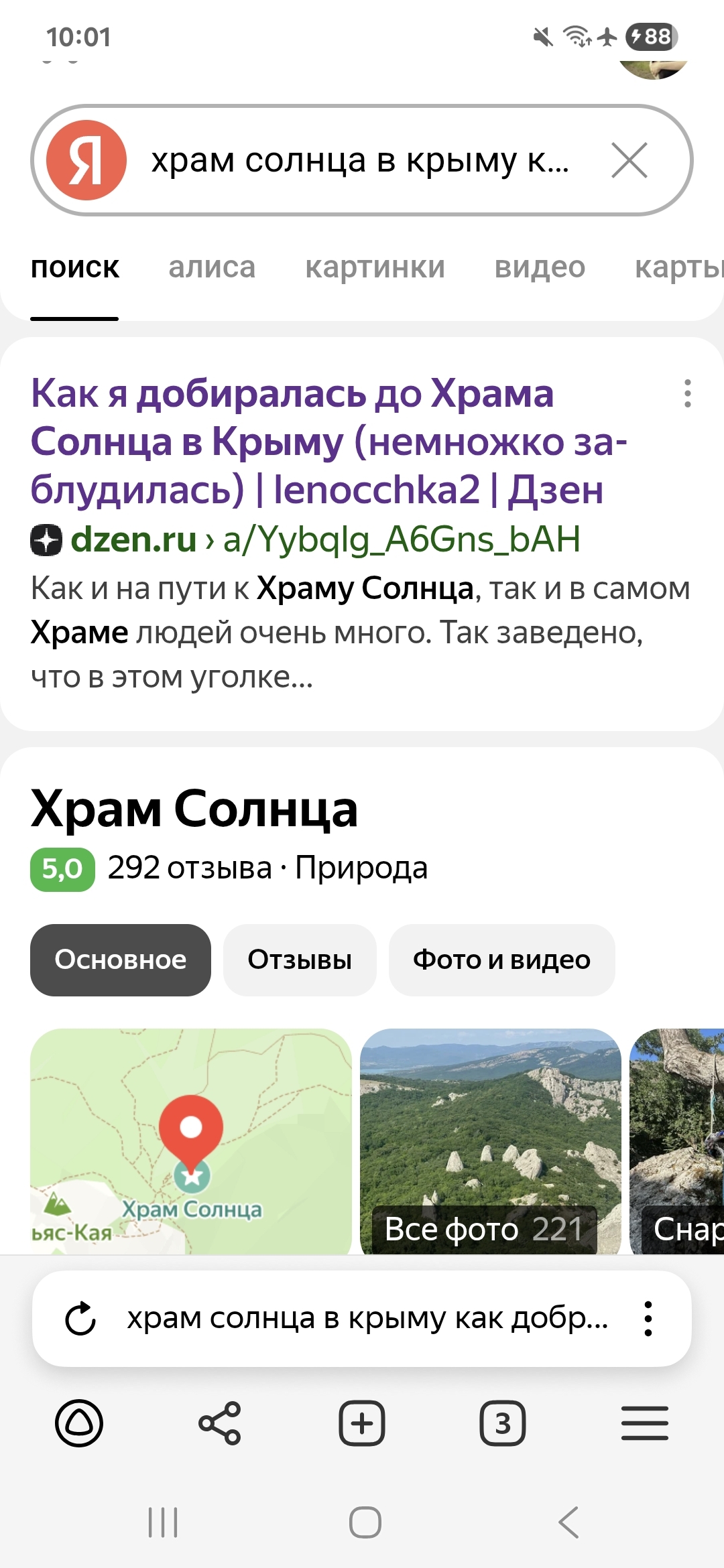Open the map preview of Храм Солнца
This screenshot has height=1568, width=724.
pyautogui.click(x=191, y=1141)
